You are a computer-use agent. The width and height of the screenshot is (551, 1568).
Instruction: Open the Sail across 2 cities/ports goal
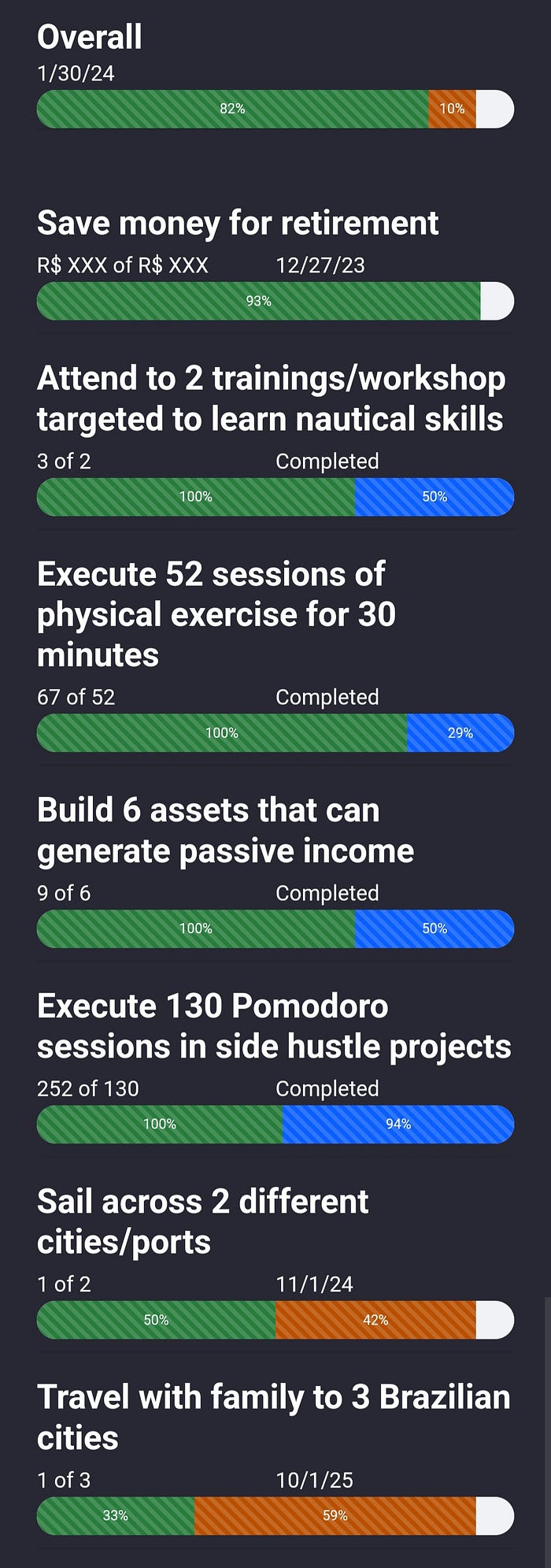point(202,1221)
